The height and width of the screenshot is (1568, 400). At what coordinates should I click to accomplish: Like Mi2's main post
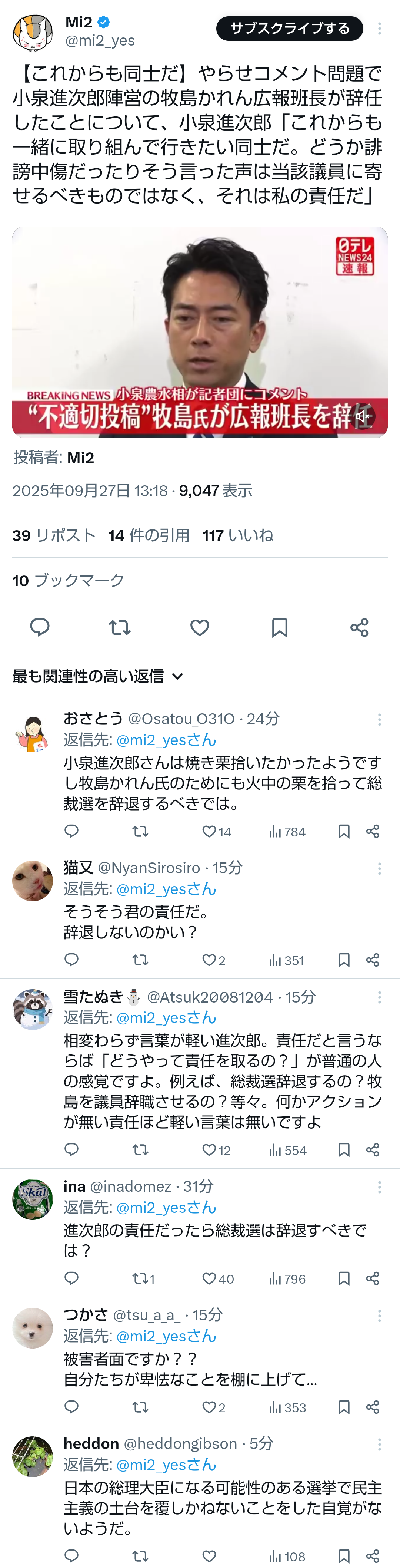tap(199, 627)
